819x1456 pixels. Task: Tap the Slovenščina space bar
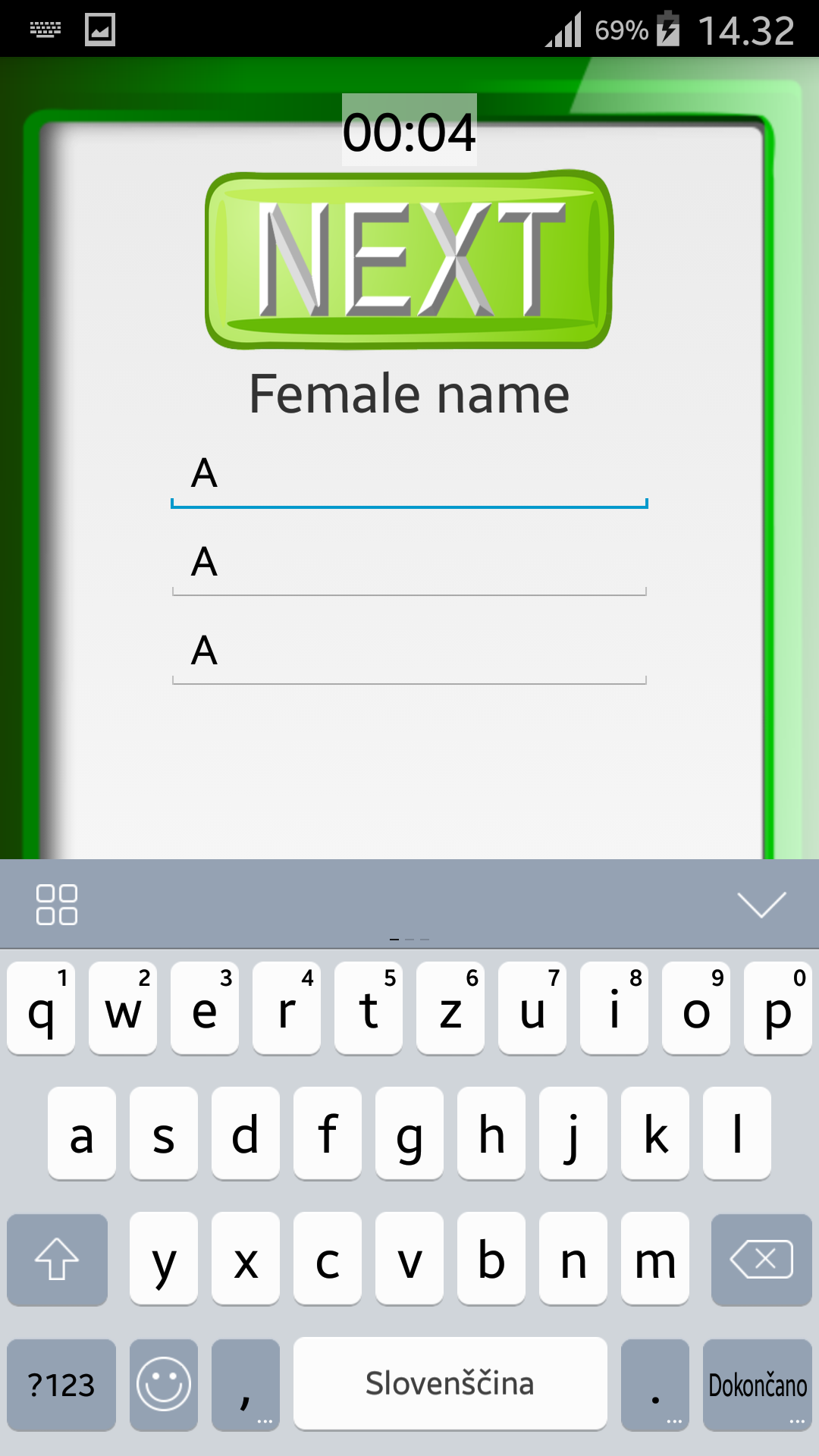[x=450, y=1383]
